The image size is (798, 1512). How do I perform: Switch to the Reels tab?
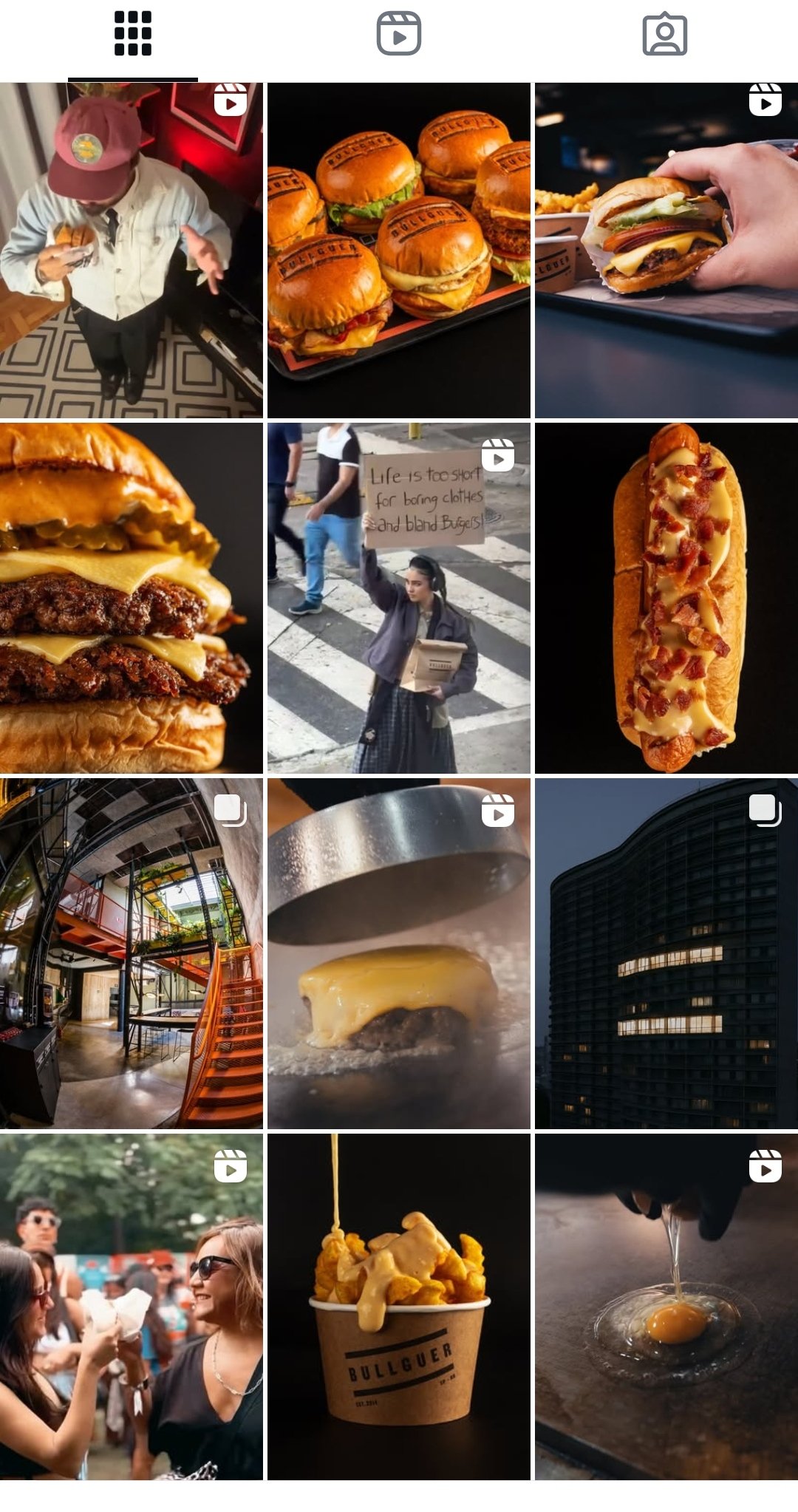click(399, 34)
